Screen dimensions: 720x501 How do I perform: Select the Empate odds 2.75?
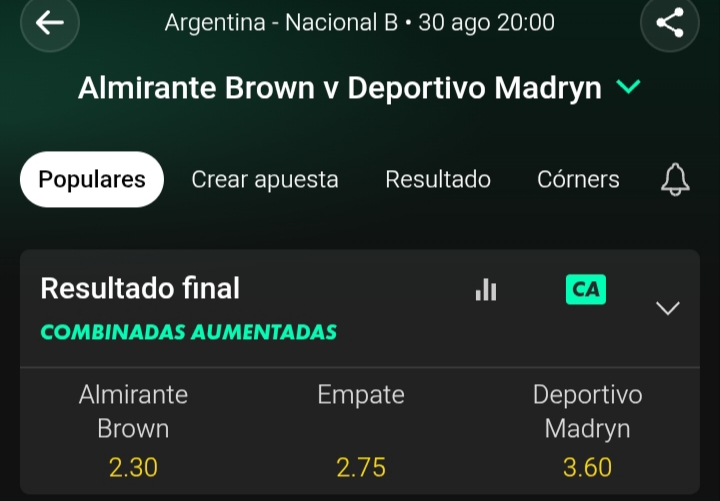pyautogui.click(x=361, y=430)
